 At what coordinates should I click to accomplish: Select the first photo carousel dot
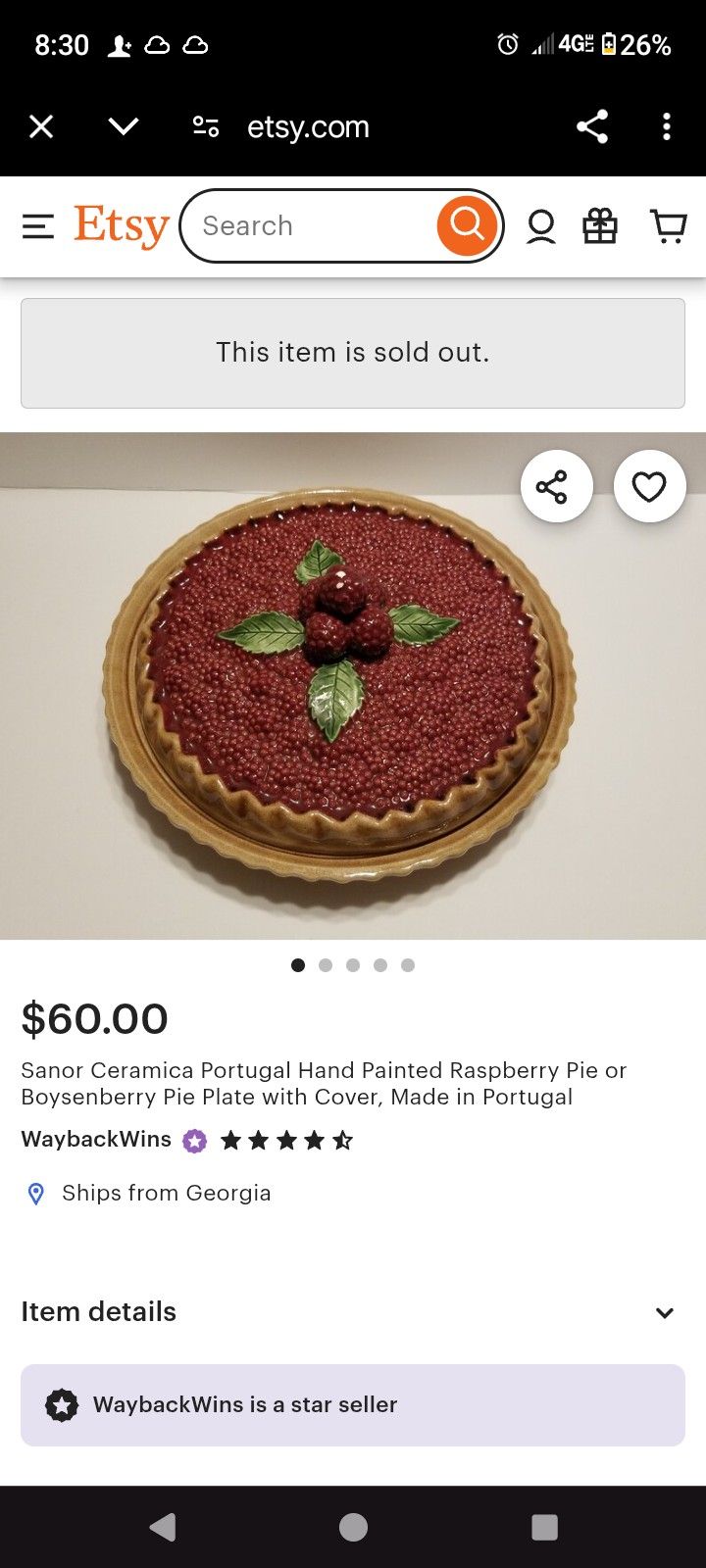click(297, 964)
